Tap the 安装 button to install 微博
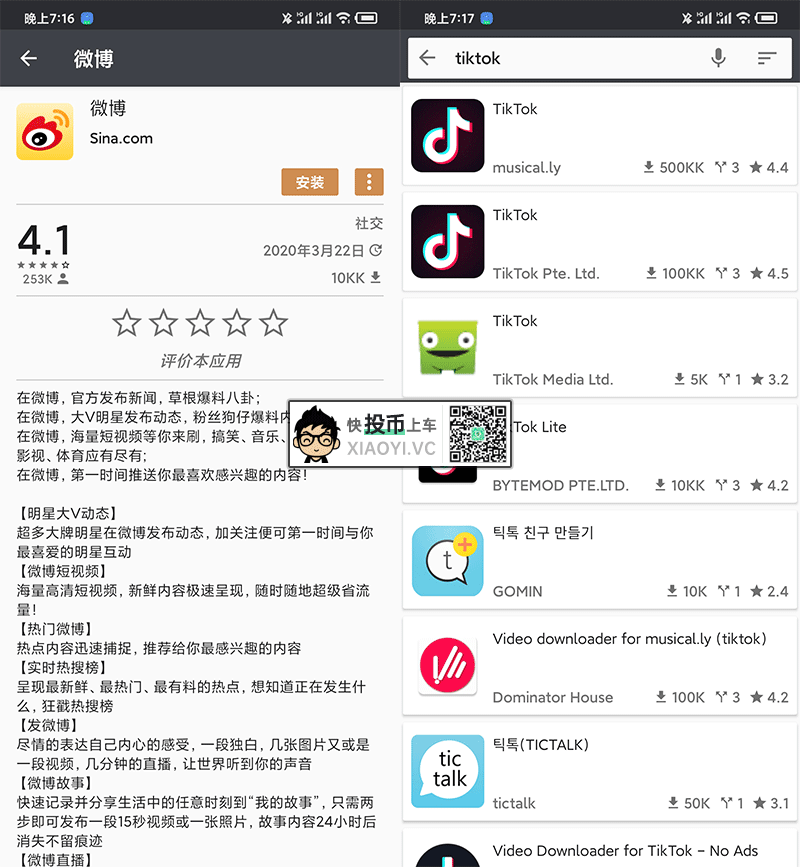The height and width of the screenshot is (867, 800). [310, 182]
